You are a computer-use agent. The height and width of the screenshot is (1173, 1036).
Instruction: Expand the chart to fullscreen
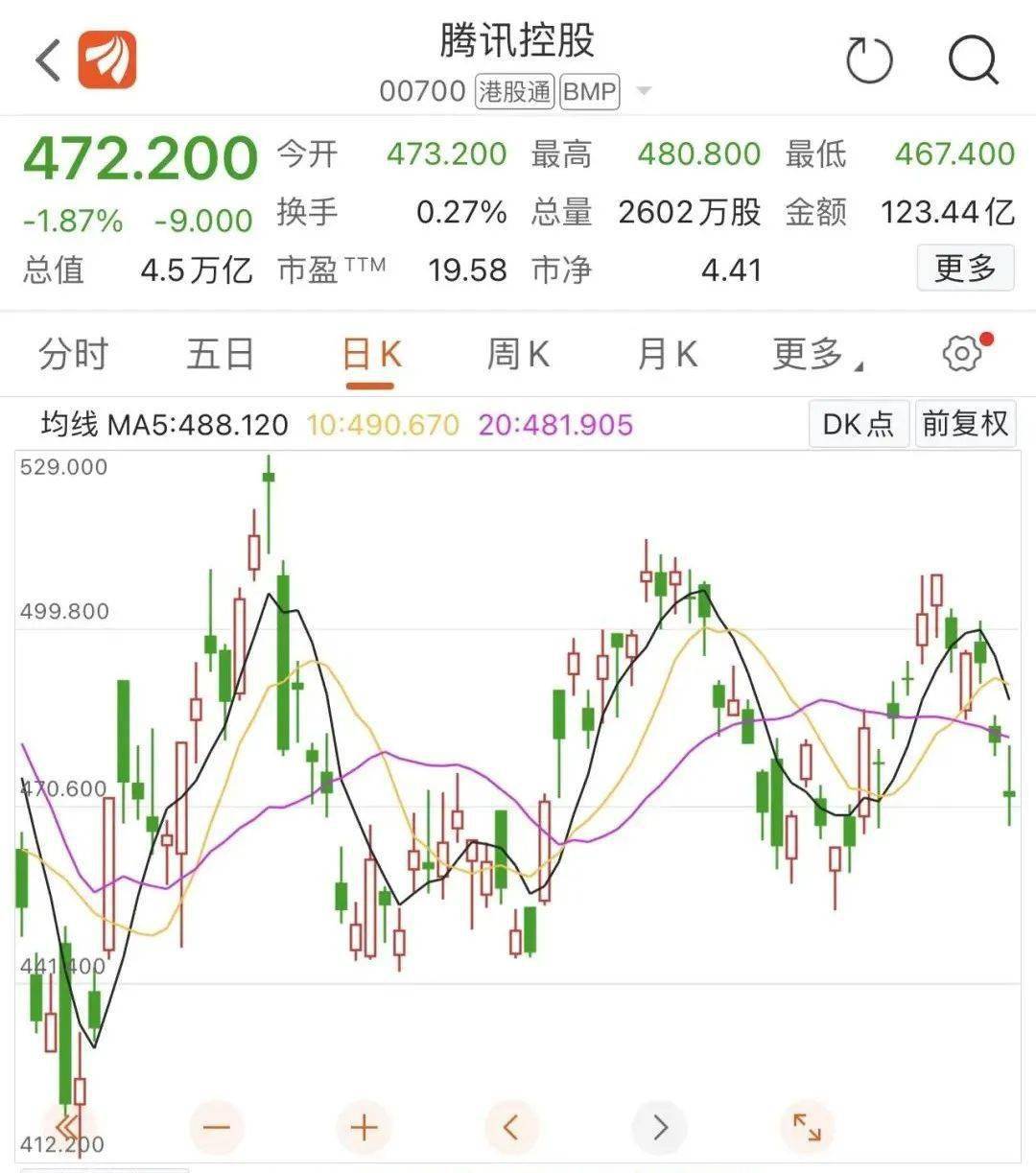[x=806, y=1128]
